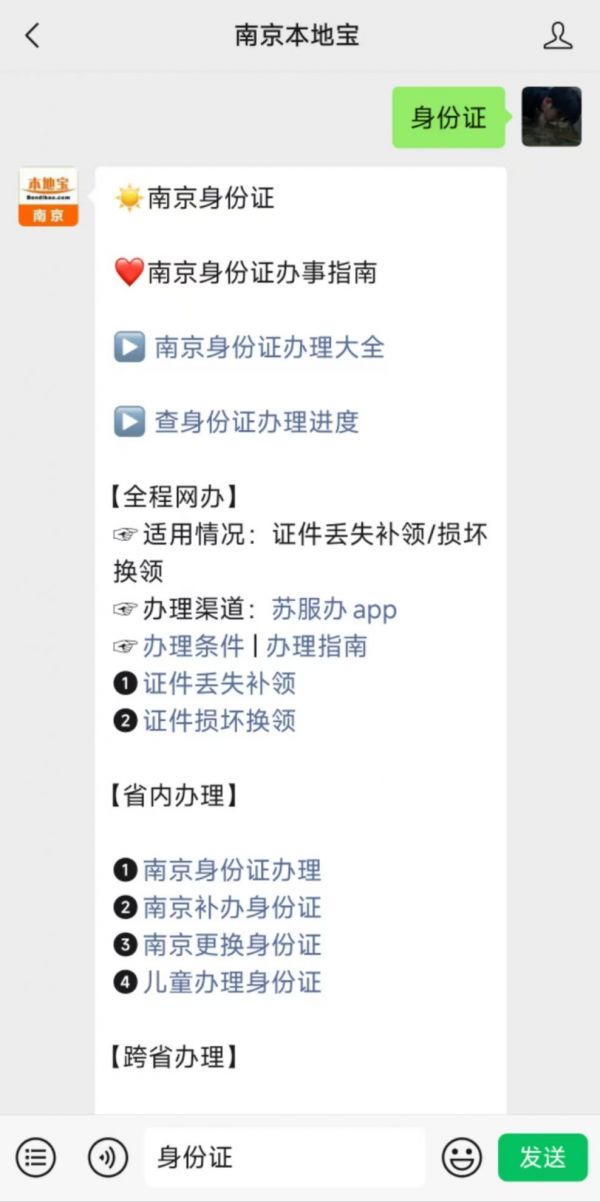Open the account profile icon
The image size is (600, 1202).
click(557, 36)
